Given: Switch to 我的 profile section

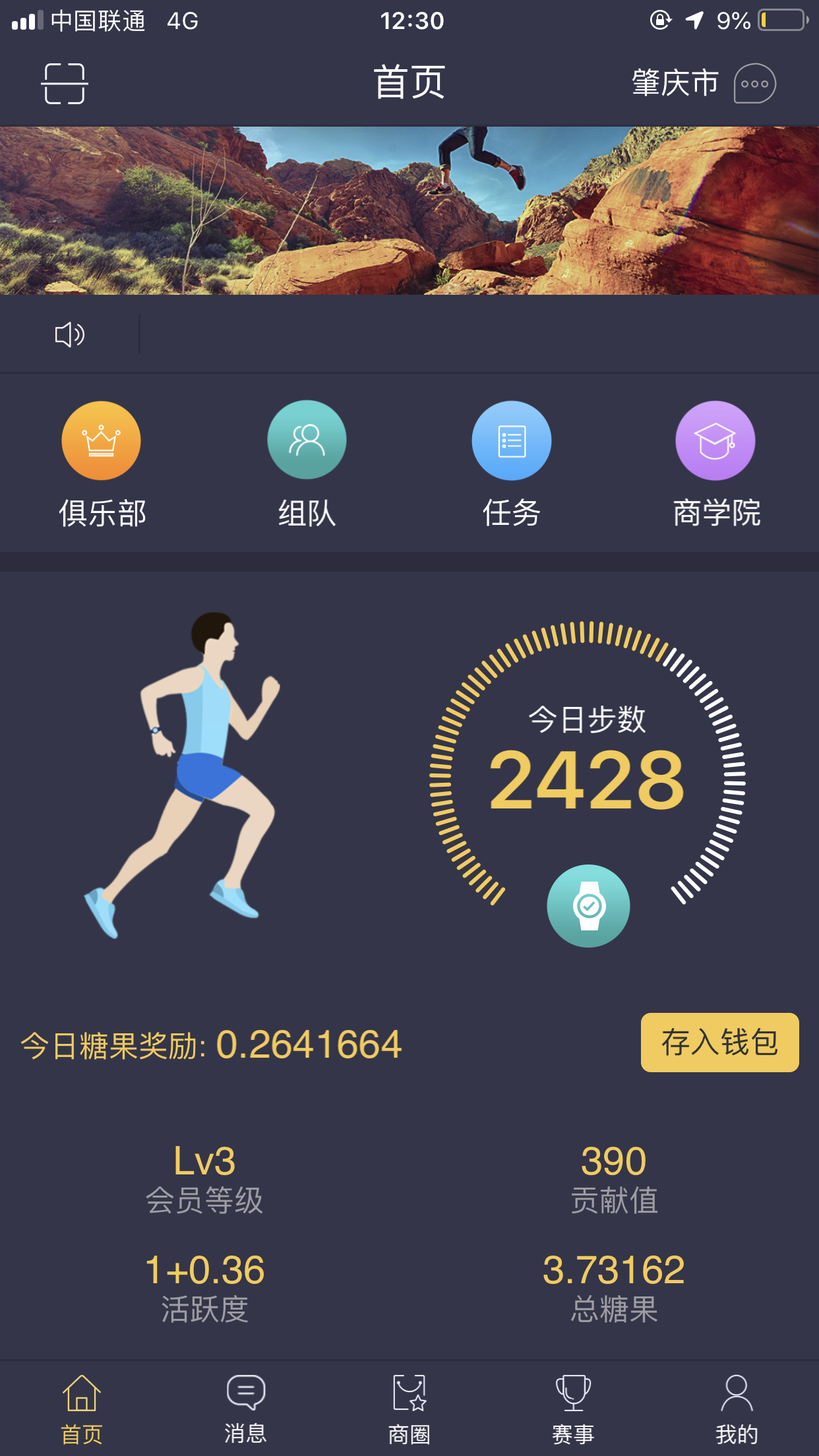Looking at the screenshot, I should [x=737, y=1405].
